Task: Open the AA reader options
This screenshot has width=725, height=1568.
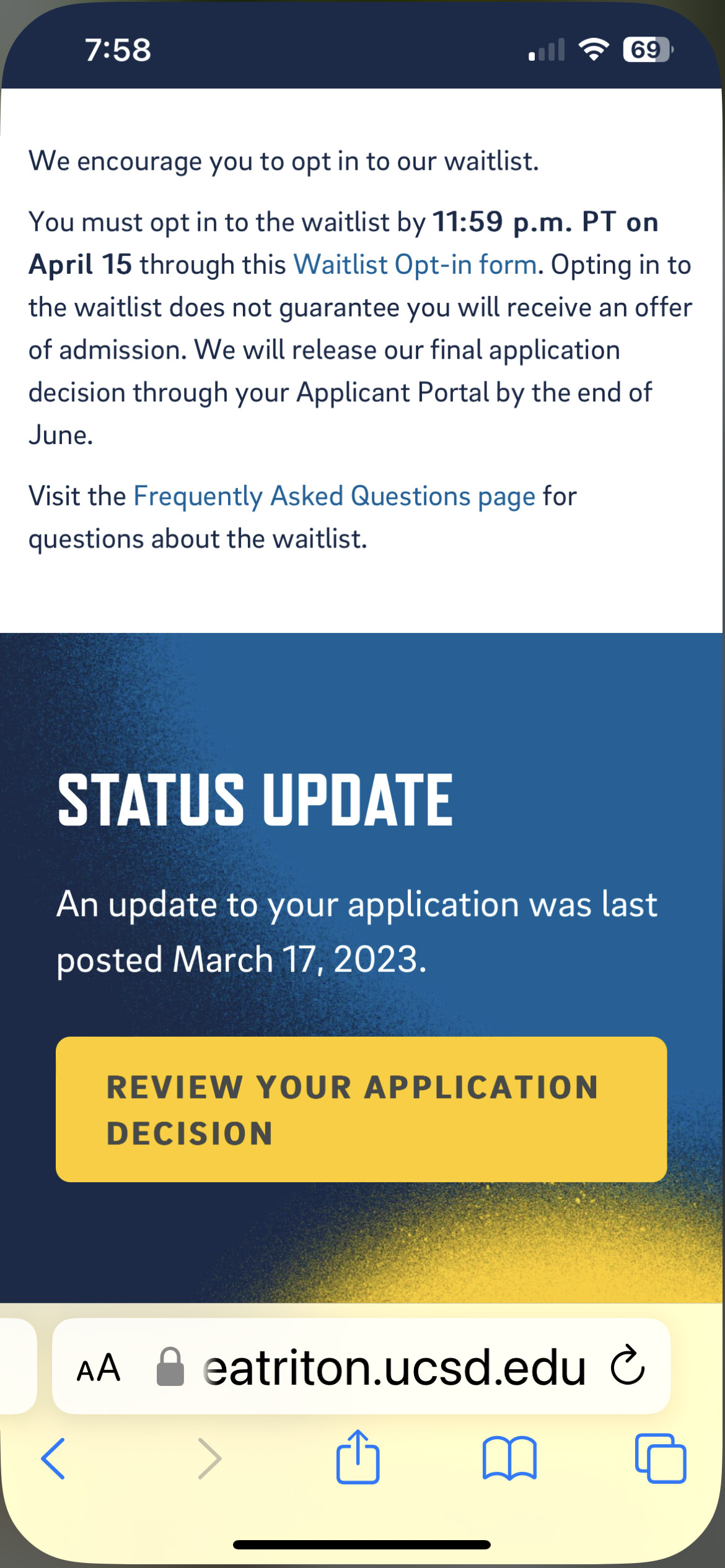Action: tap(98, 1368)
